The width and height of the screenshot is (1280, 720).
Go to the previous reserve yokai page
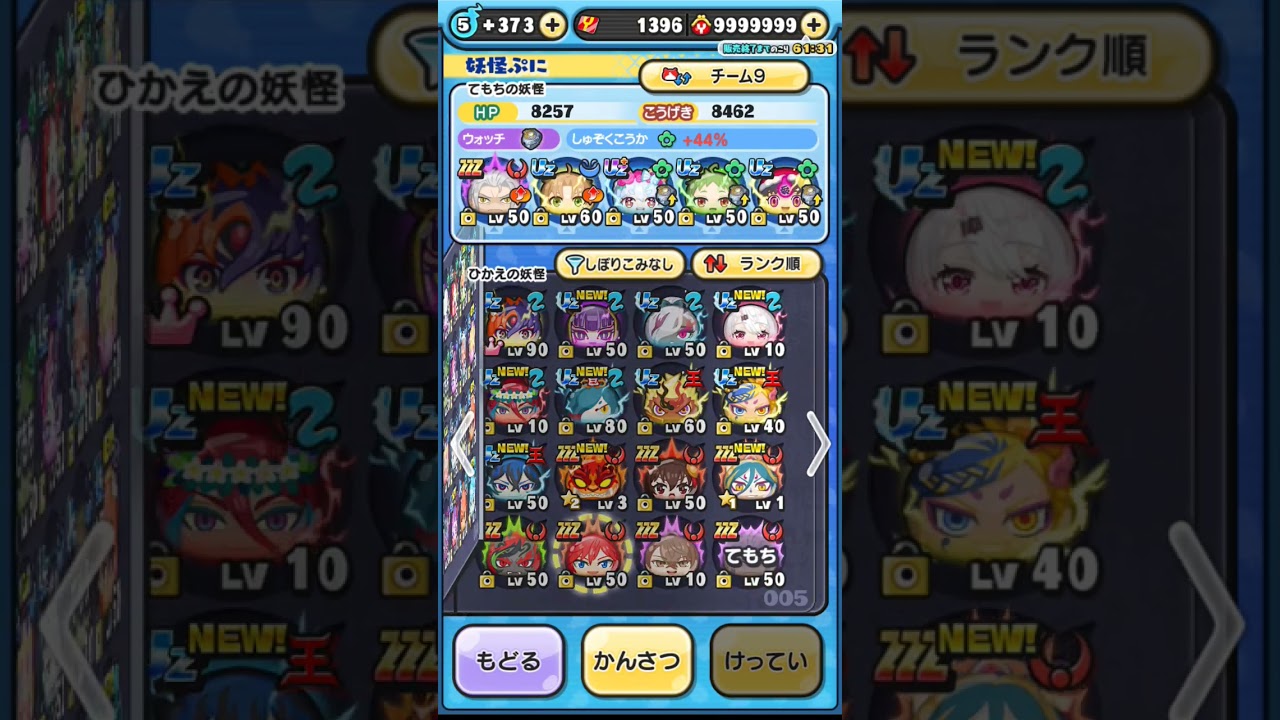point(461,443)
